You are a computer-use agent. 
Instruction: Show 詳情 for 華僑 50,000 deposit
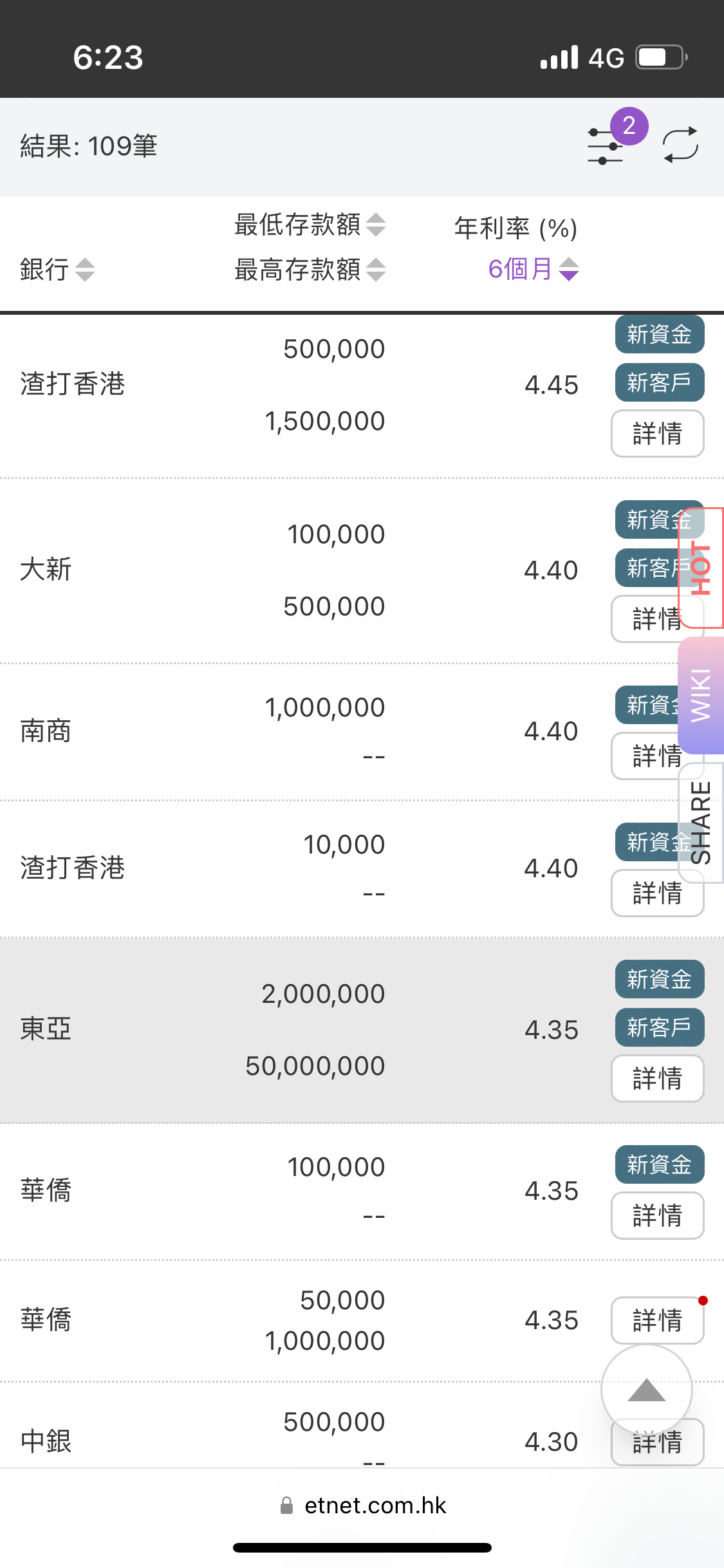tap(657, 1320)
